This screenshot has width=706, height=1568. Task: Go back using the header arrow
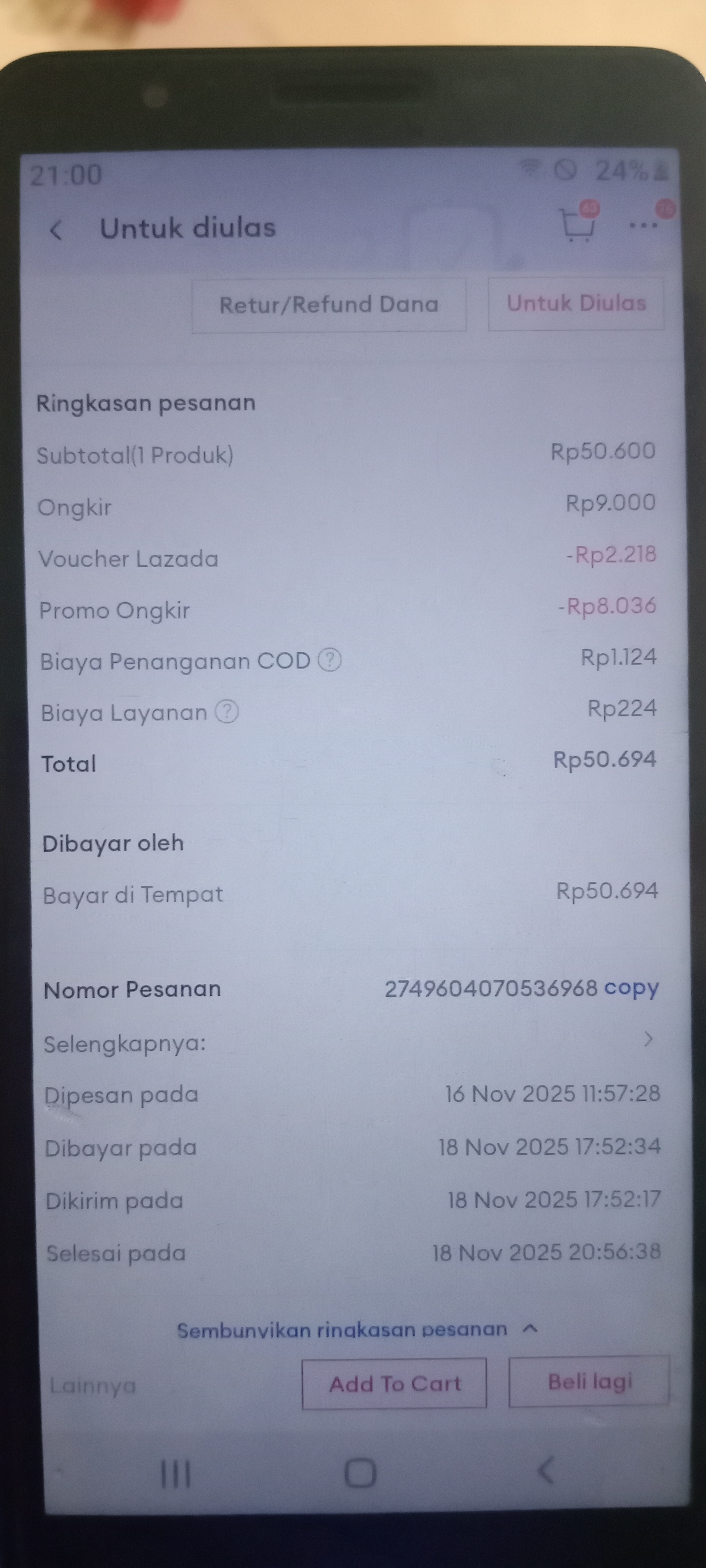pos(56,230)
